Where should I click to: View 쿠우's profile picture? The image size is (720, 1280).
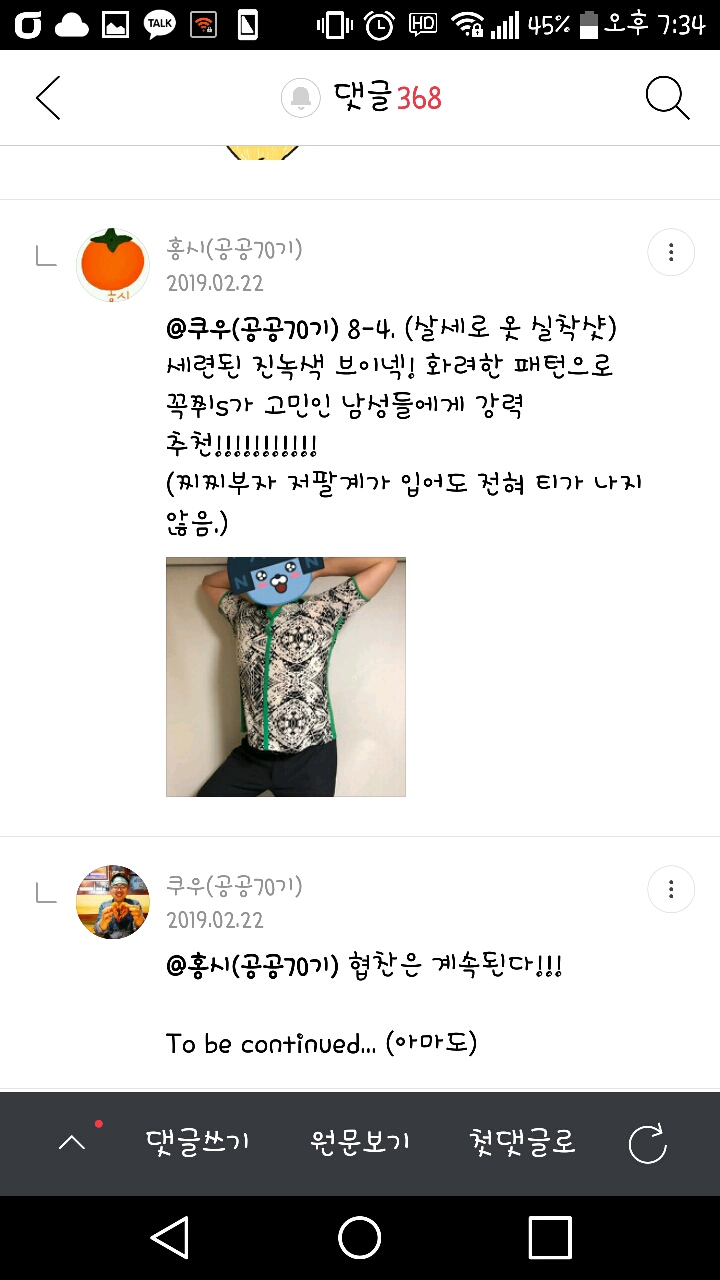(113, 902)
